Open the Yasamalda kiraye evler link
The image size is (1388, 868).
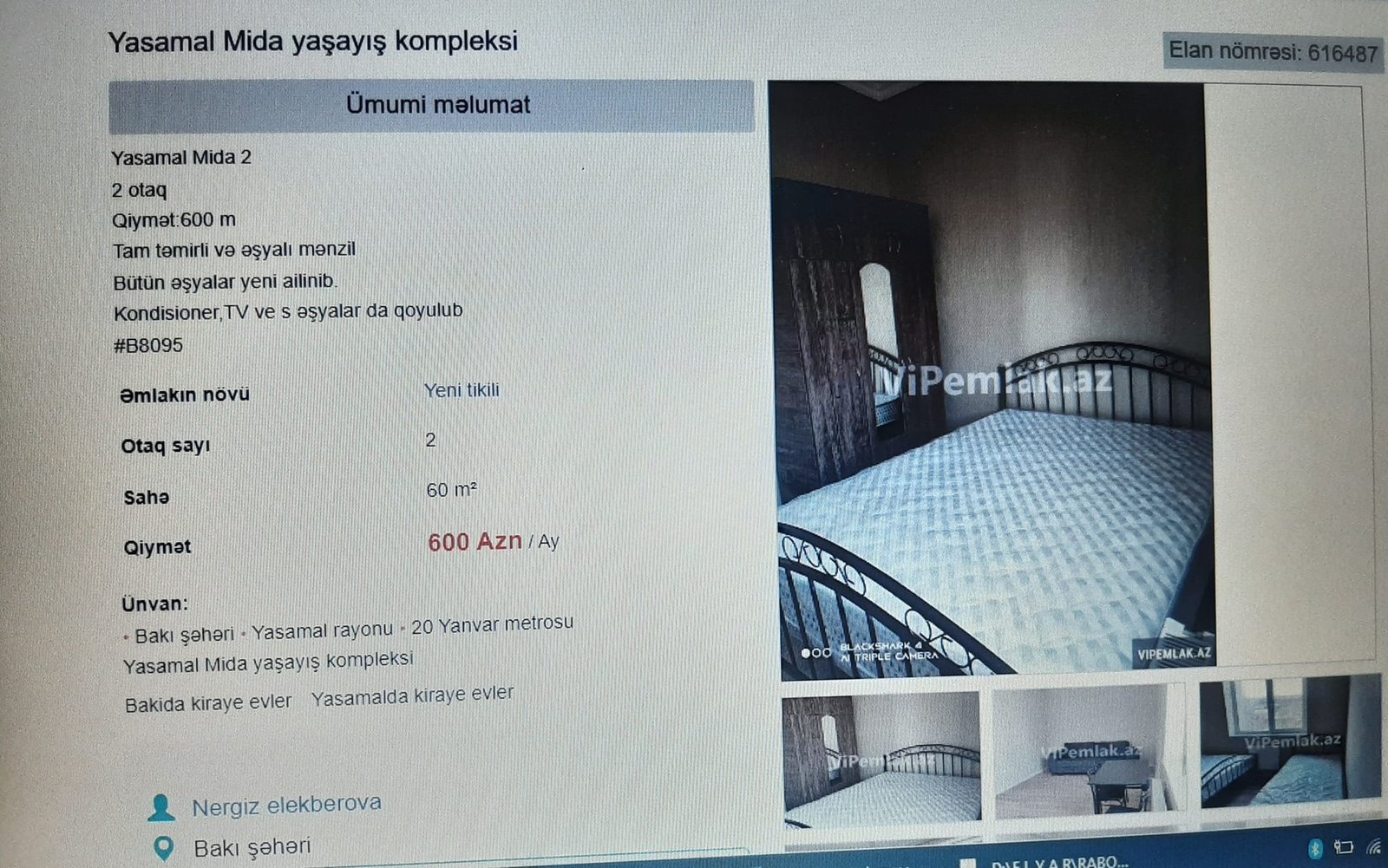(x=412, y=696)
